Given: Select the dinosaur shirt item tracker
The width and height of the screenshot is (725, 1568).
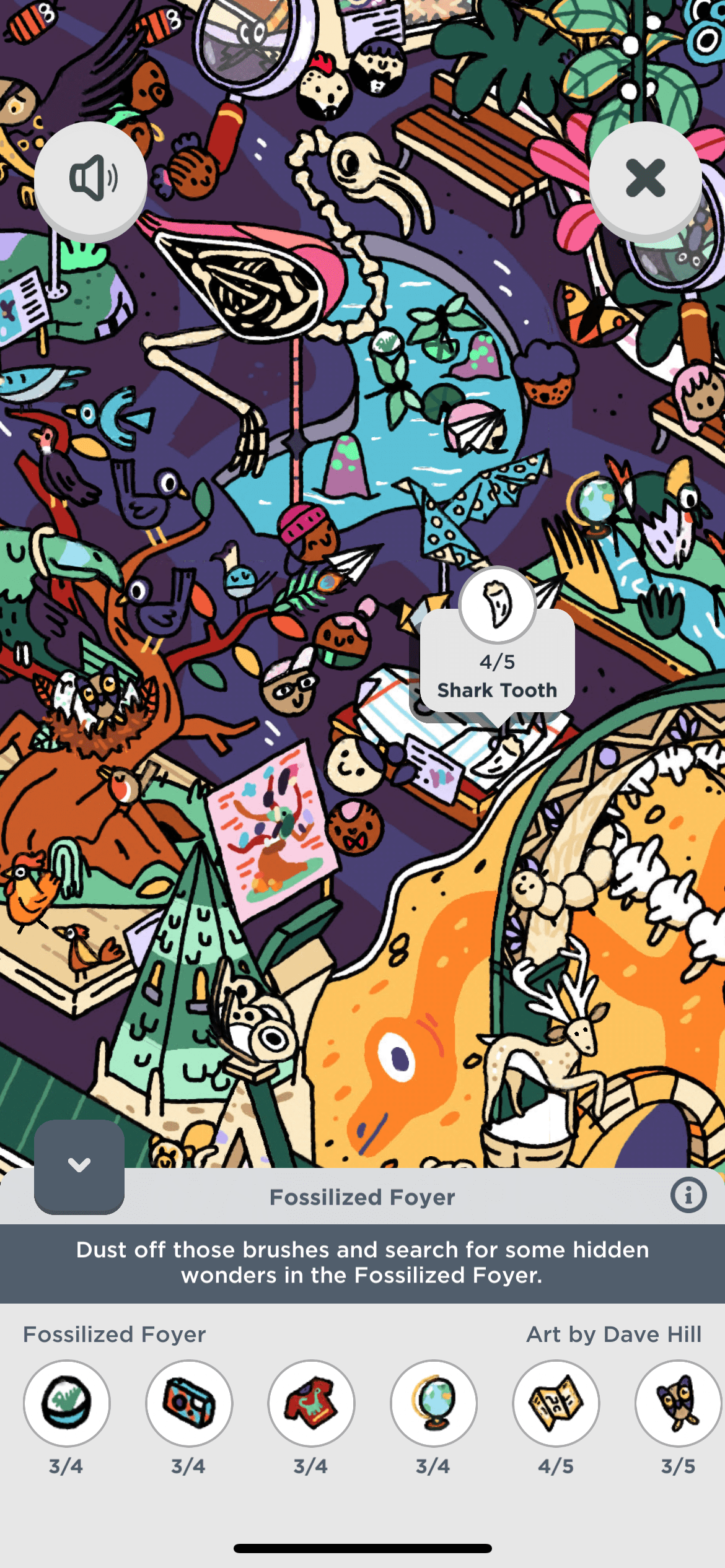Looking at the screenshot, I should (x=311, y=1403).
